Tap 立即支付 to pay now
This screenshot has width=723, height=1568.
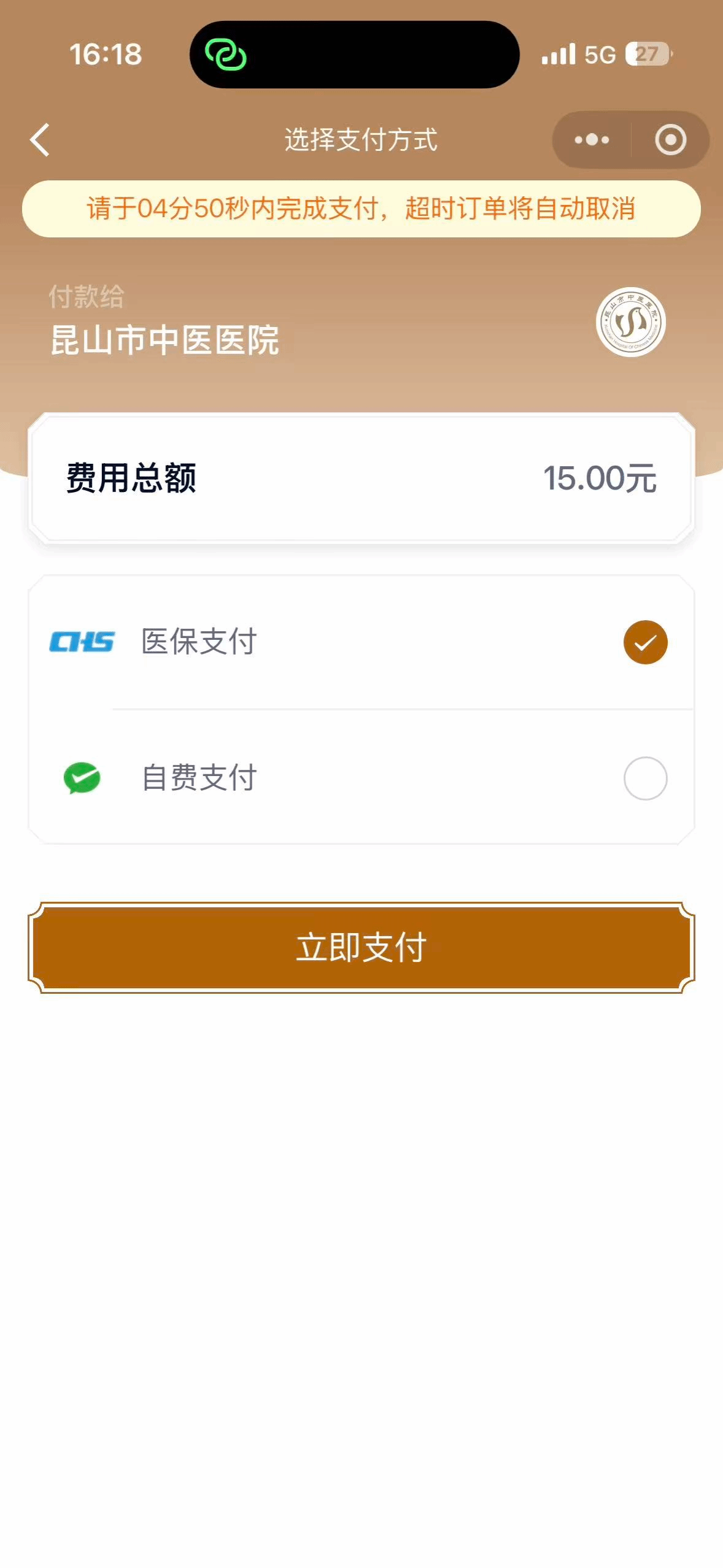click(361, 947)
